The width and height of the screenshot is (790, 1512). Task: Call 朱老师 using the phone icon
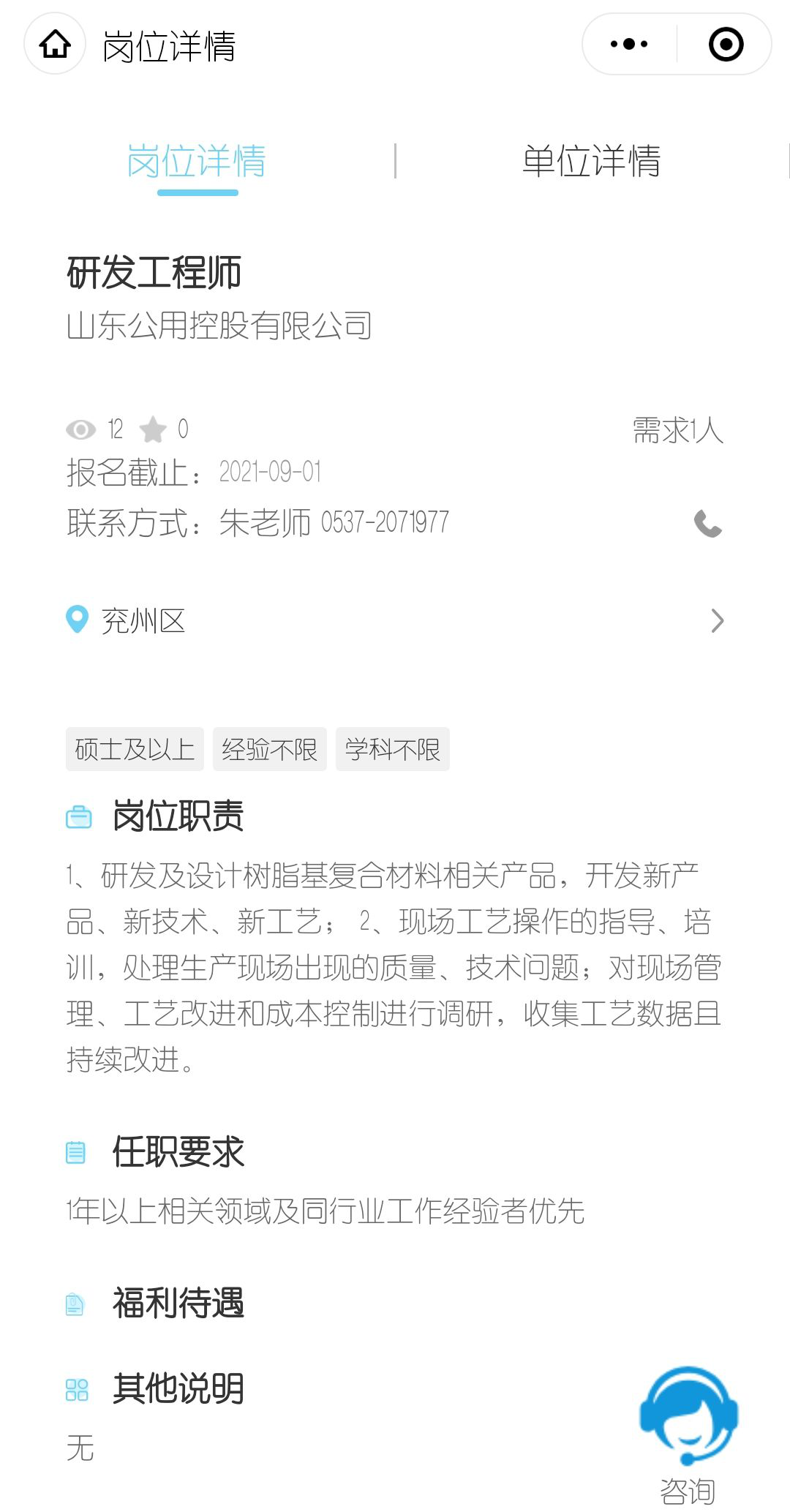pyautogui.click(x=707, y=524)
